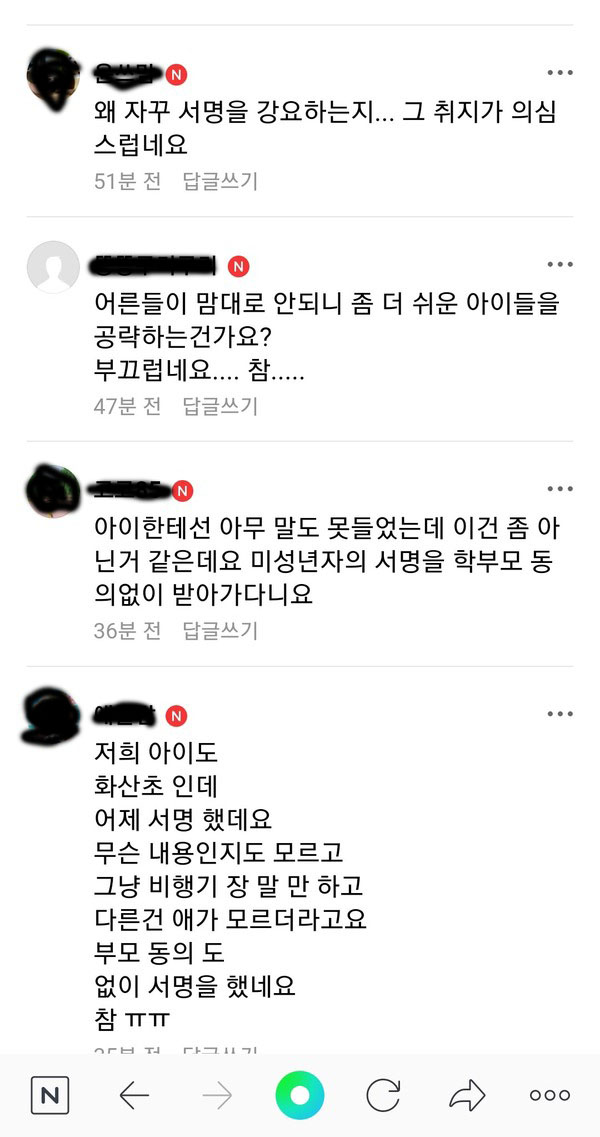The width and height of the screenshot is (600, 1137).
Task: Reload the current page
Action: coord(383,1096)
